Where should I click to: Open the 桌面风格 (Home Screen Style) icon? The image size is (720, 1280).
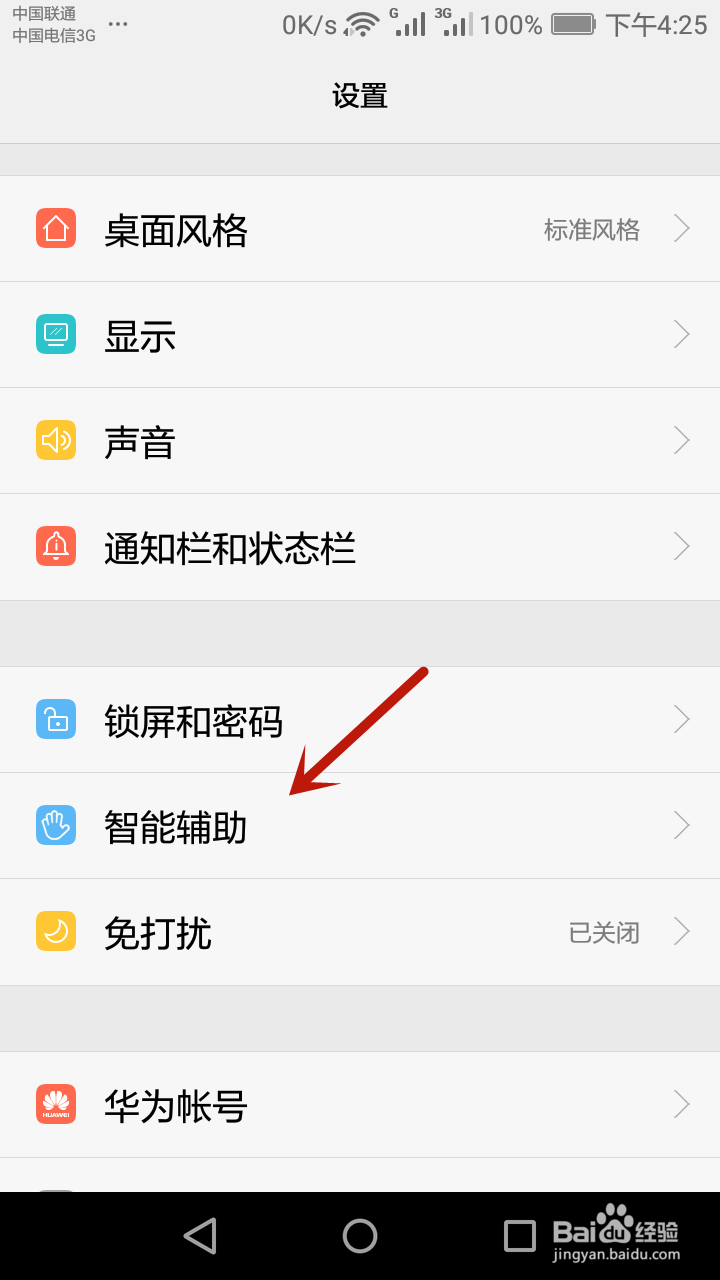click(55, 228)
